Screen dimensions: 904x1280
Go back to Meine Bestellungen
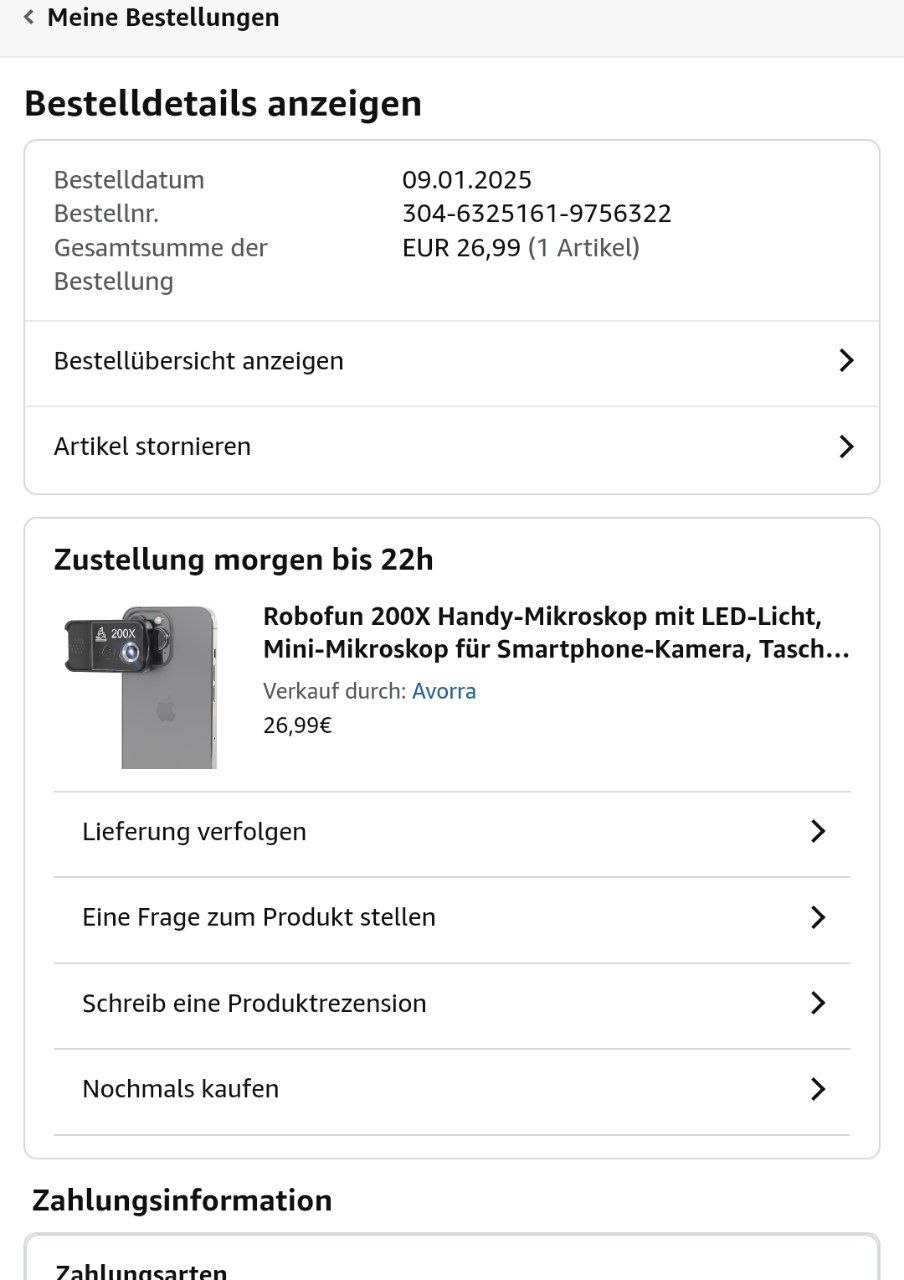150,18
